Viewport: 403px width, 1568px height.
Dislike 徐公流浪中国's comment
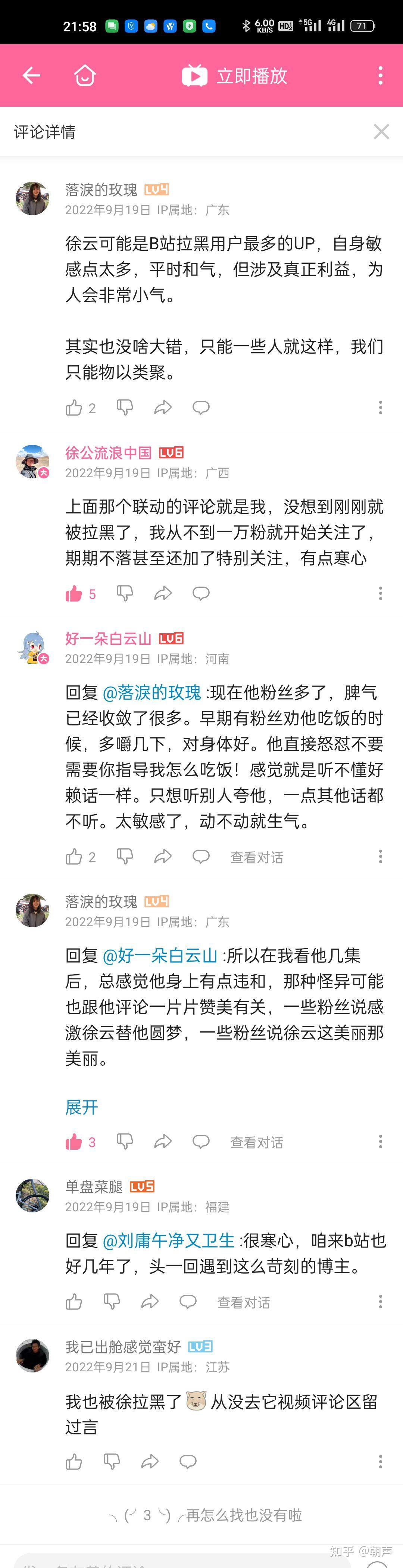click(125, 593)
